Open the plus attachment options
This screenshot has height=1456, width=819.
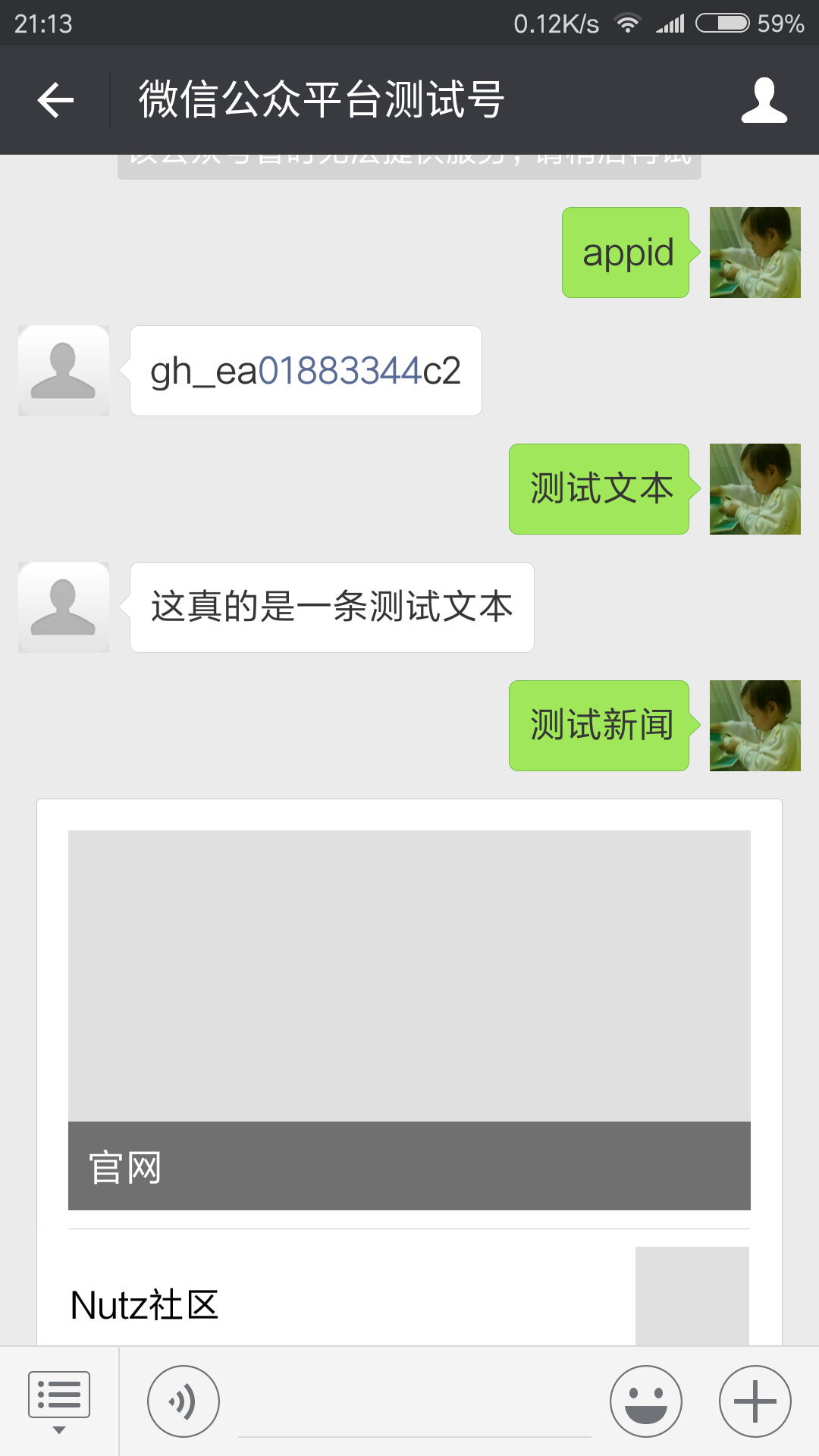[755, 1401]
